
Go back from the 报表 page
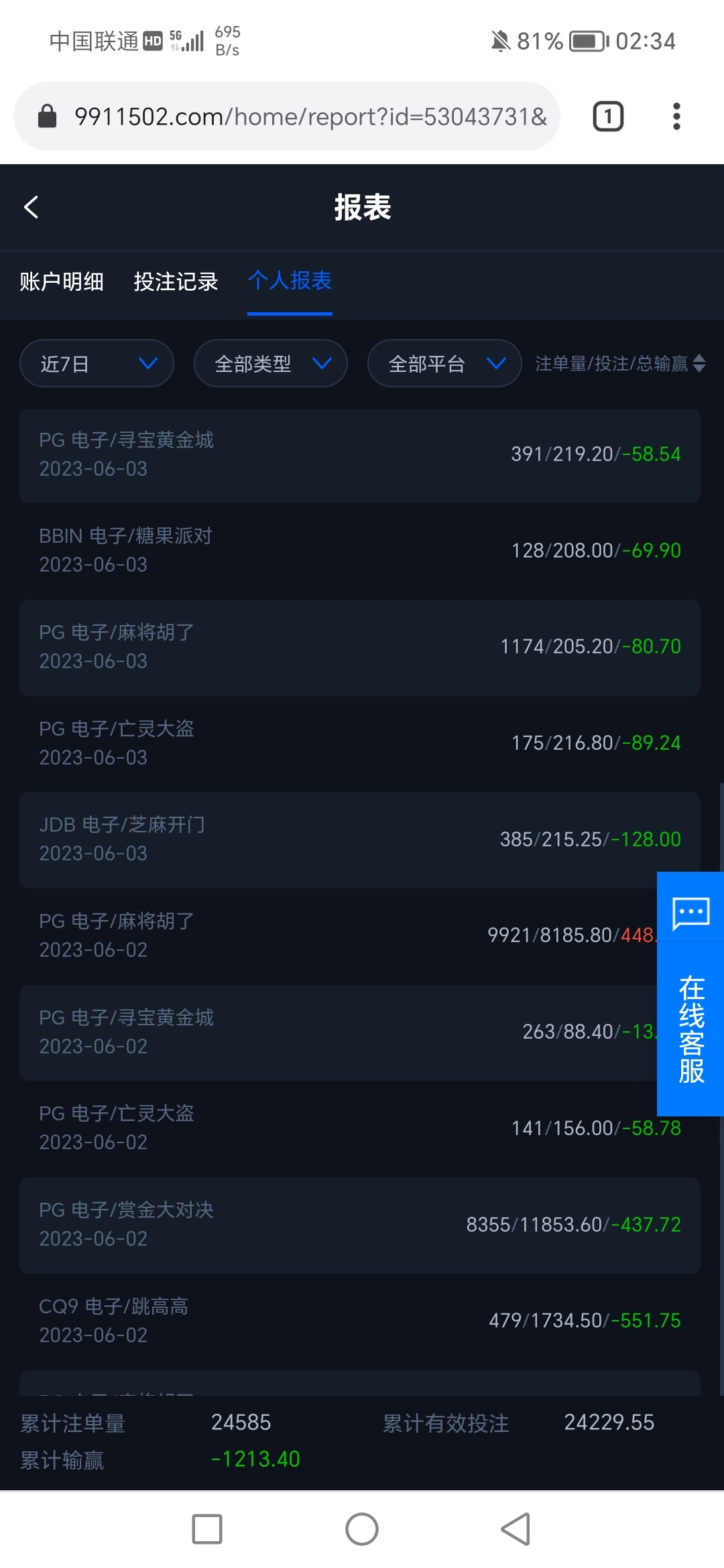pos(31,207)
